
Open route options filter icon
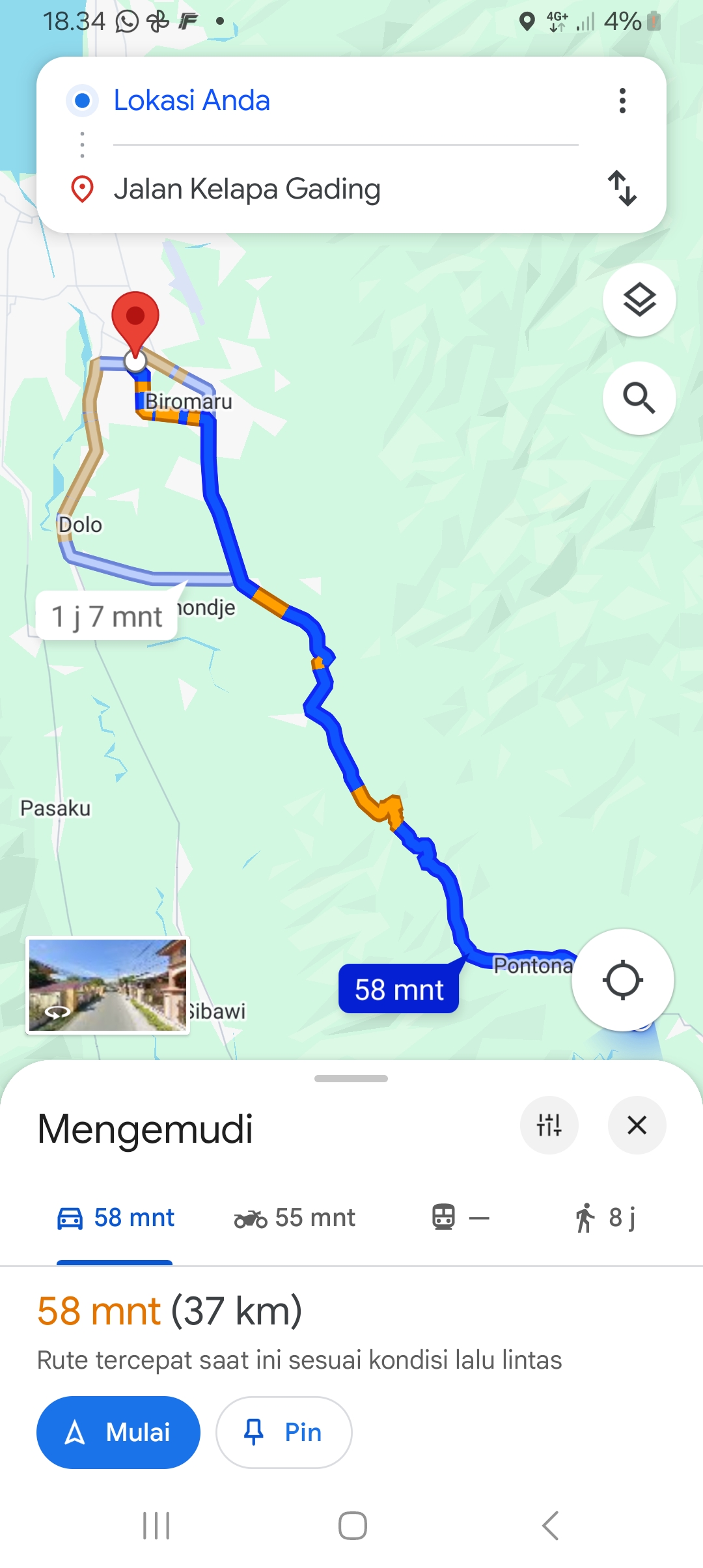(549, 1125)
